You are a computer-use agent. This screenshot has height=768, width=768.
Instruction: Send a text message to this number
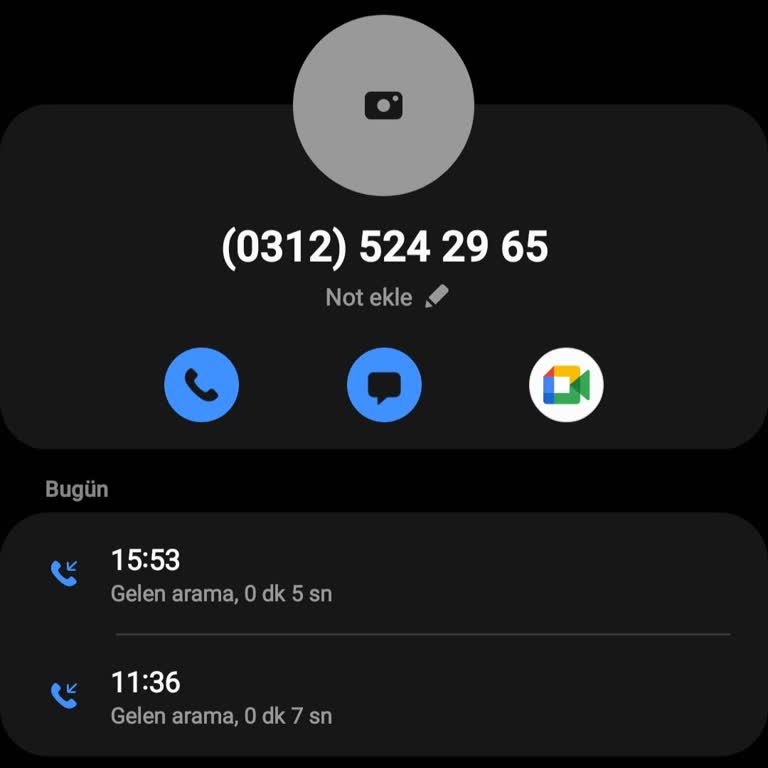(x=384, y=385)
